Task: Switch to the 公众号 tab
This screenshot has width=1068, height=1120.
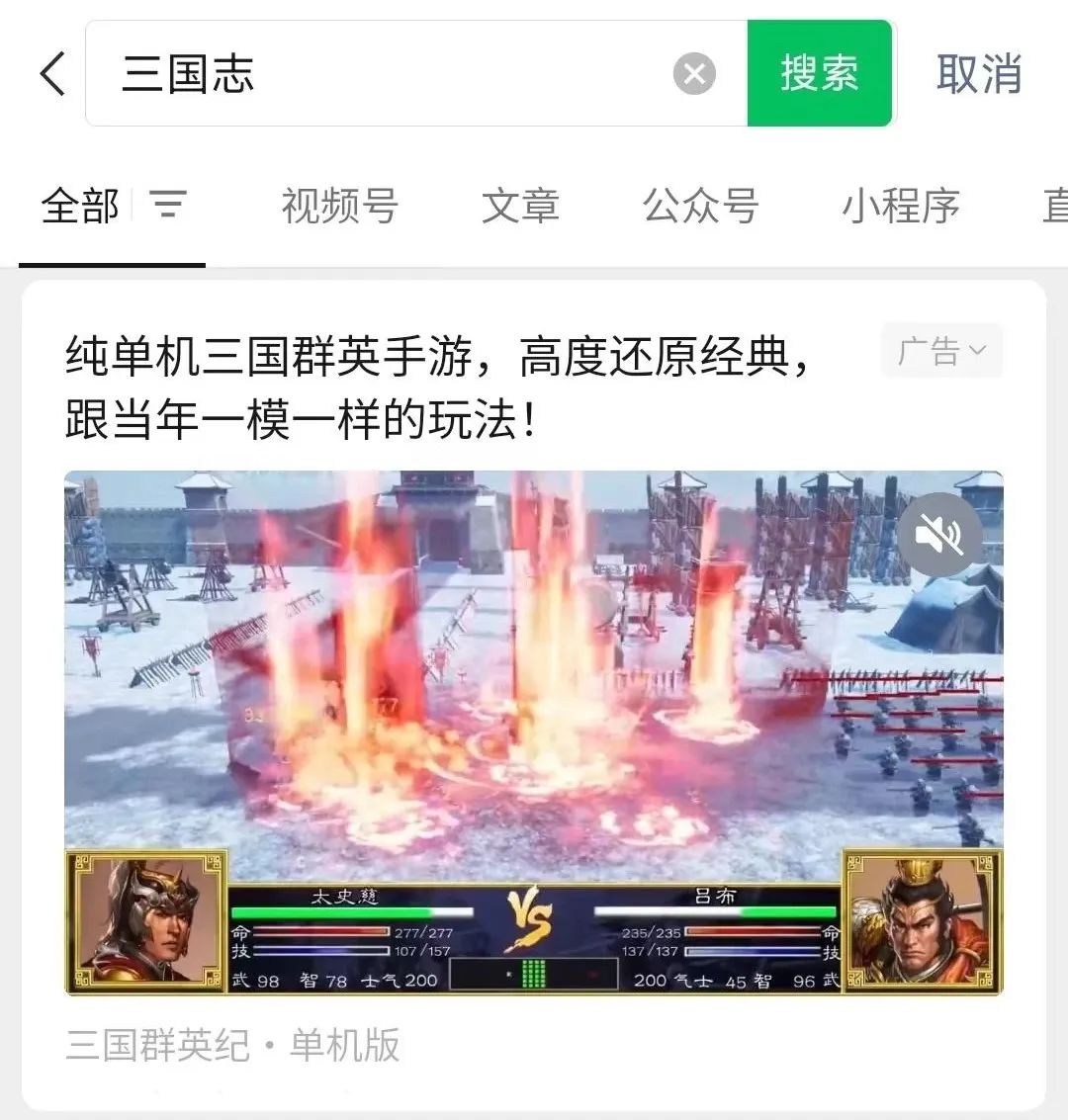Action: coord(700,207)
